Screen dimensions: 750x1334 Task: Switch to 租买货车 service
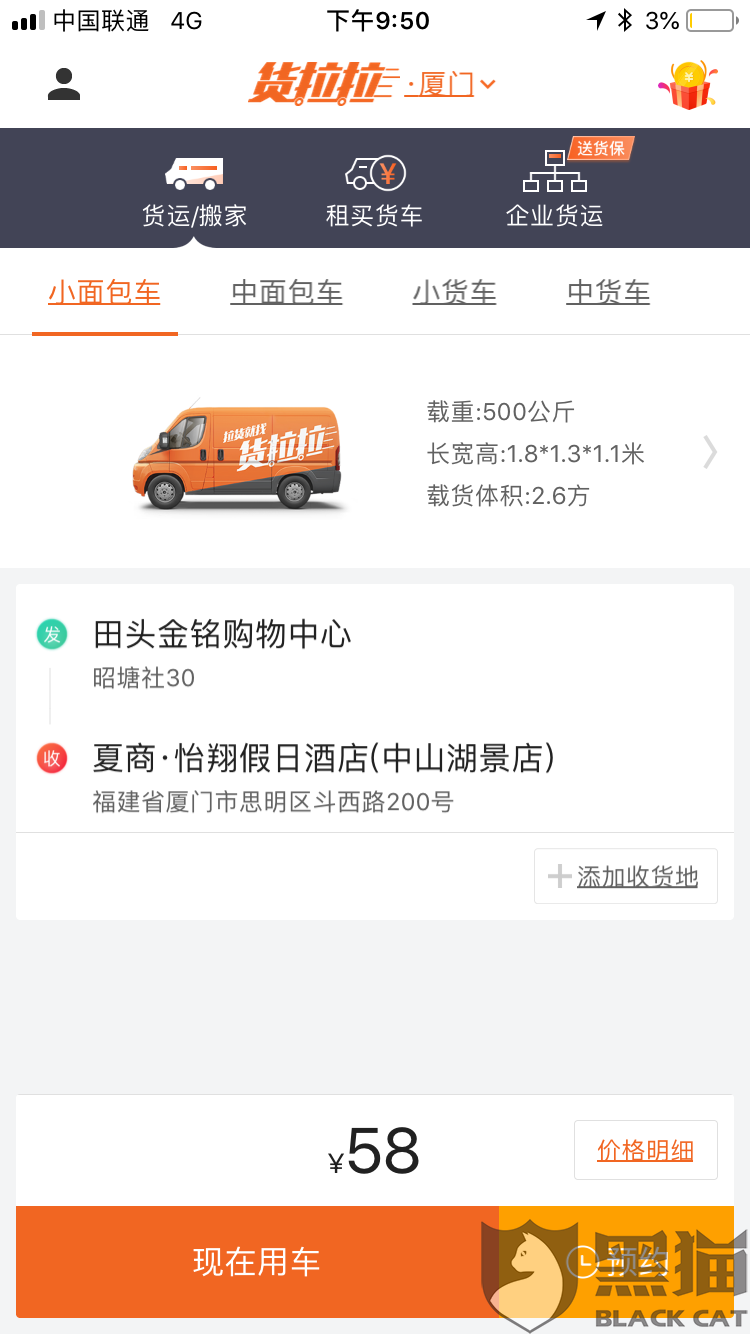pyautogui.click(x=374, y=192)
